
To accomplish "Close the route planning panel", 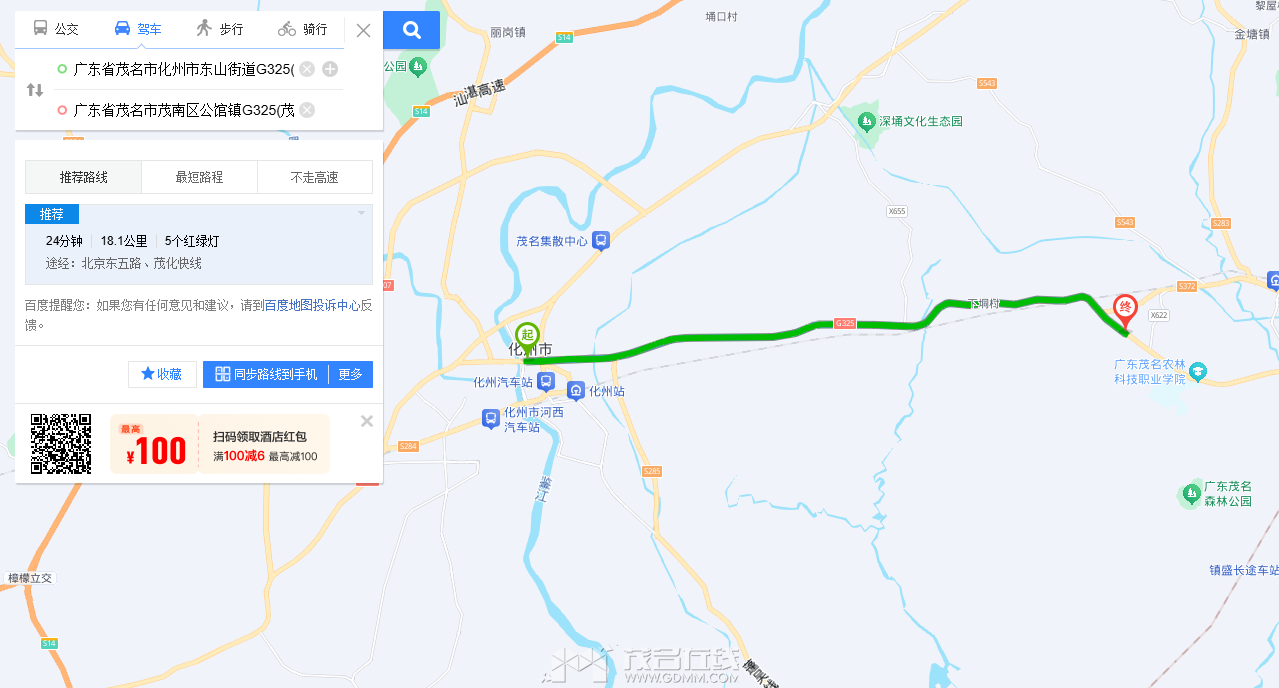I will click(363, 30).
